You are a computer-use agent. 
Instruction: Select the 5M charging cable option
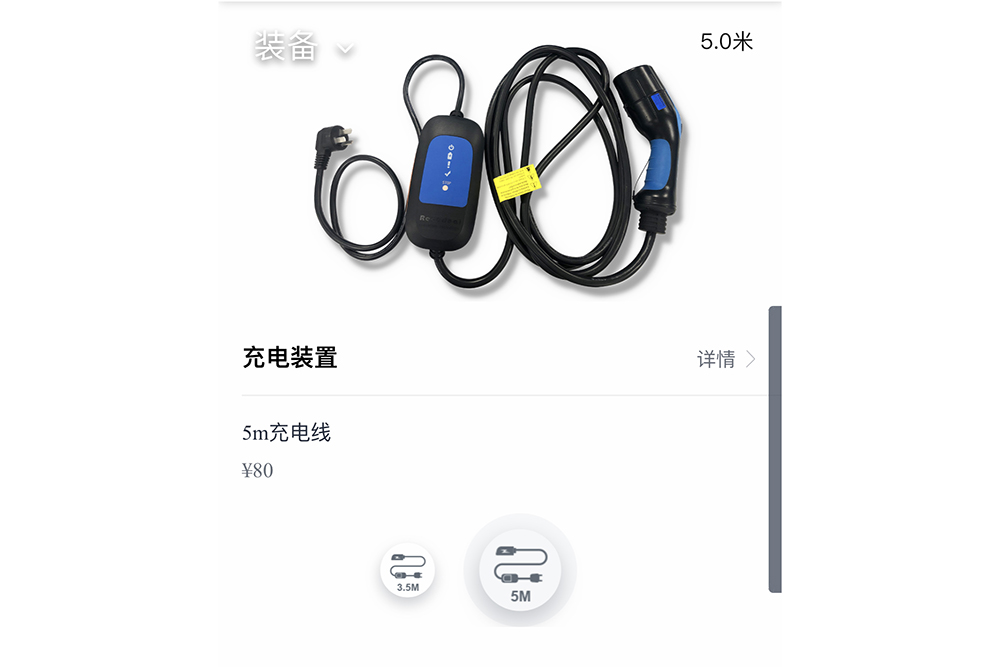[x=520, y=571]
